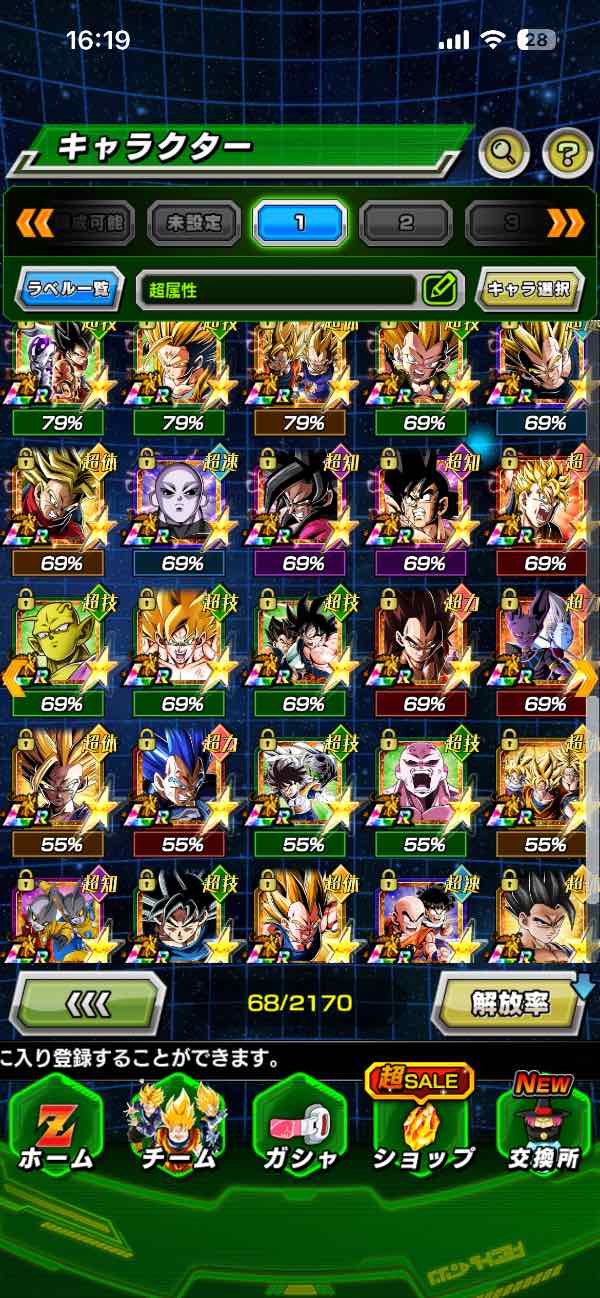This screenshot has height=1298, width=600.
Task: Open the character search magnifier
Action: (504, 152)
